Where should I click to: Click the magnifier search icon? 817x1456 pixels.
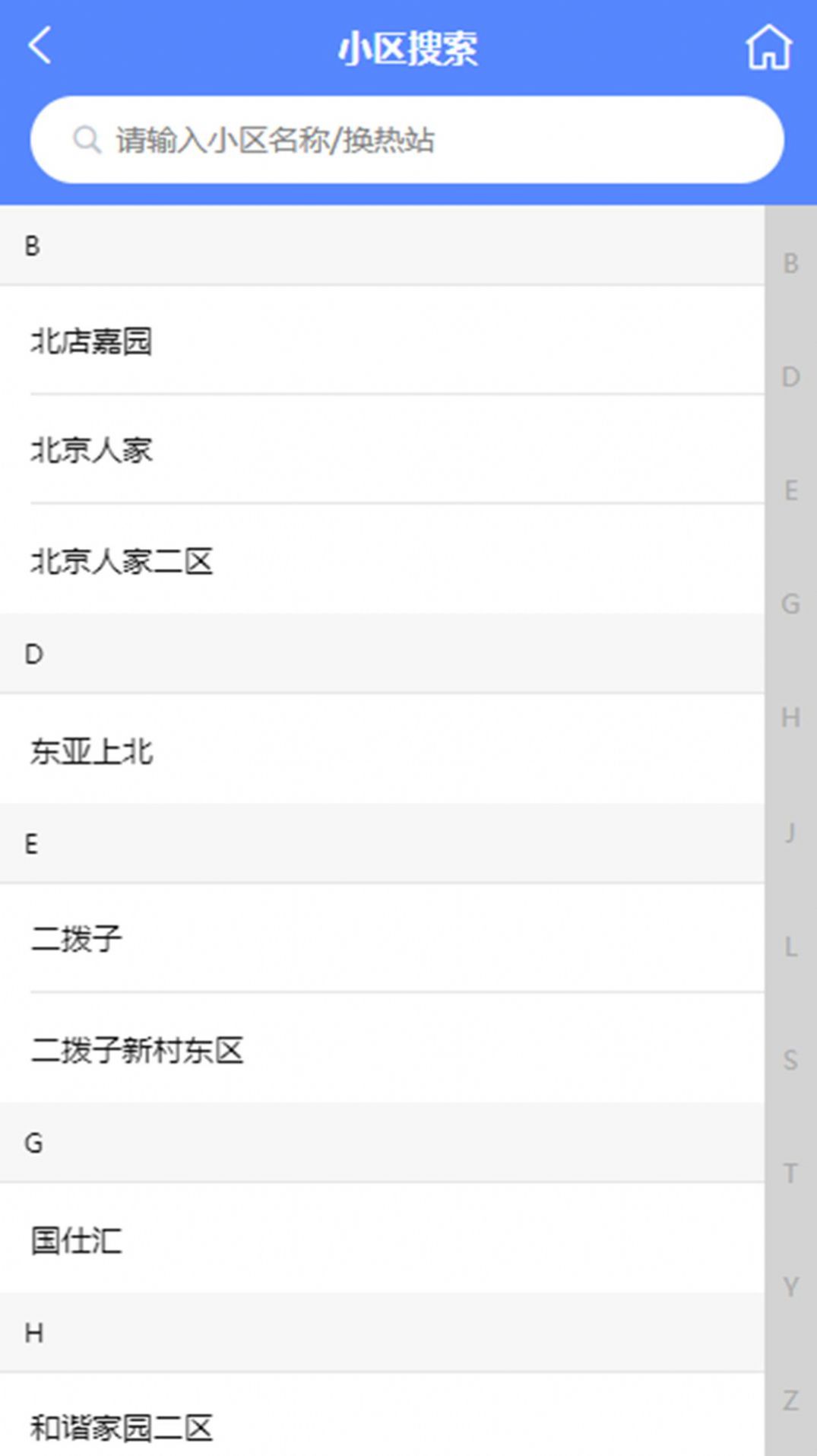click(87, 138)
